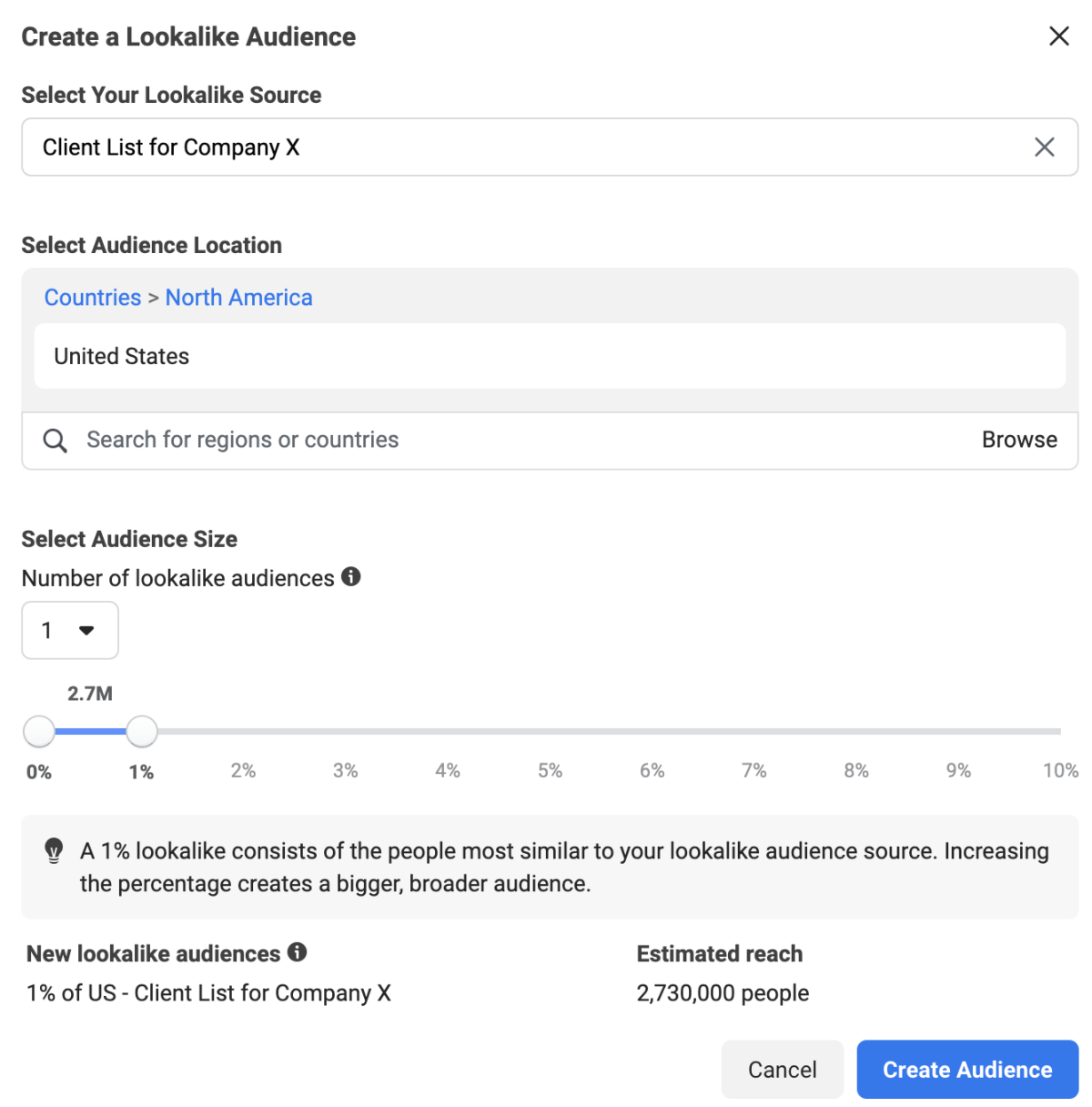
Task: Open the Countries breadcrumb link
Action: coord(92,297)
